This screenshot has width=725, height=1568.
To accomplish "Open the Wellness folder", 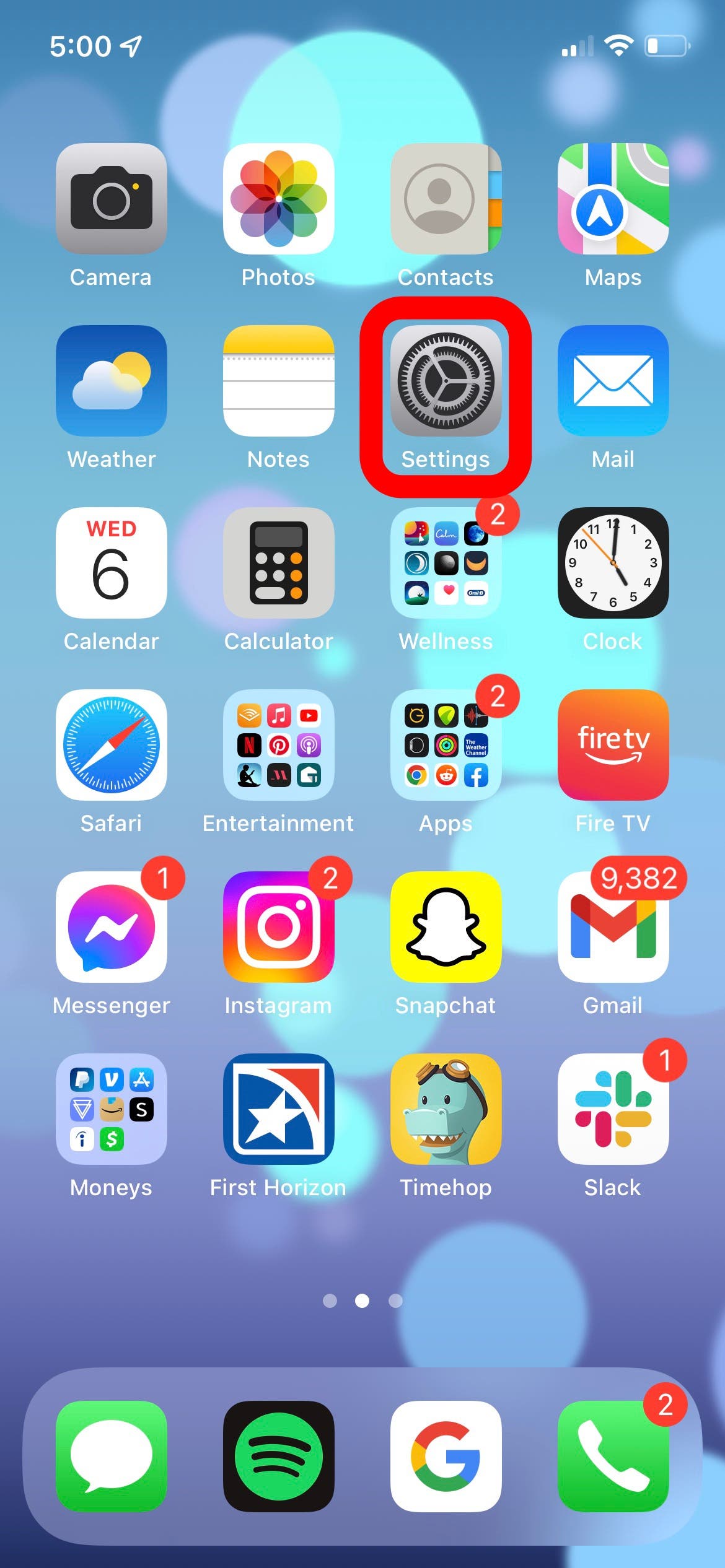I will coord(446,563).
